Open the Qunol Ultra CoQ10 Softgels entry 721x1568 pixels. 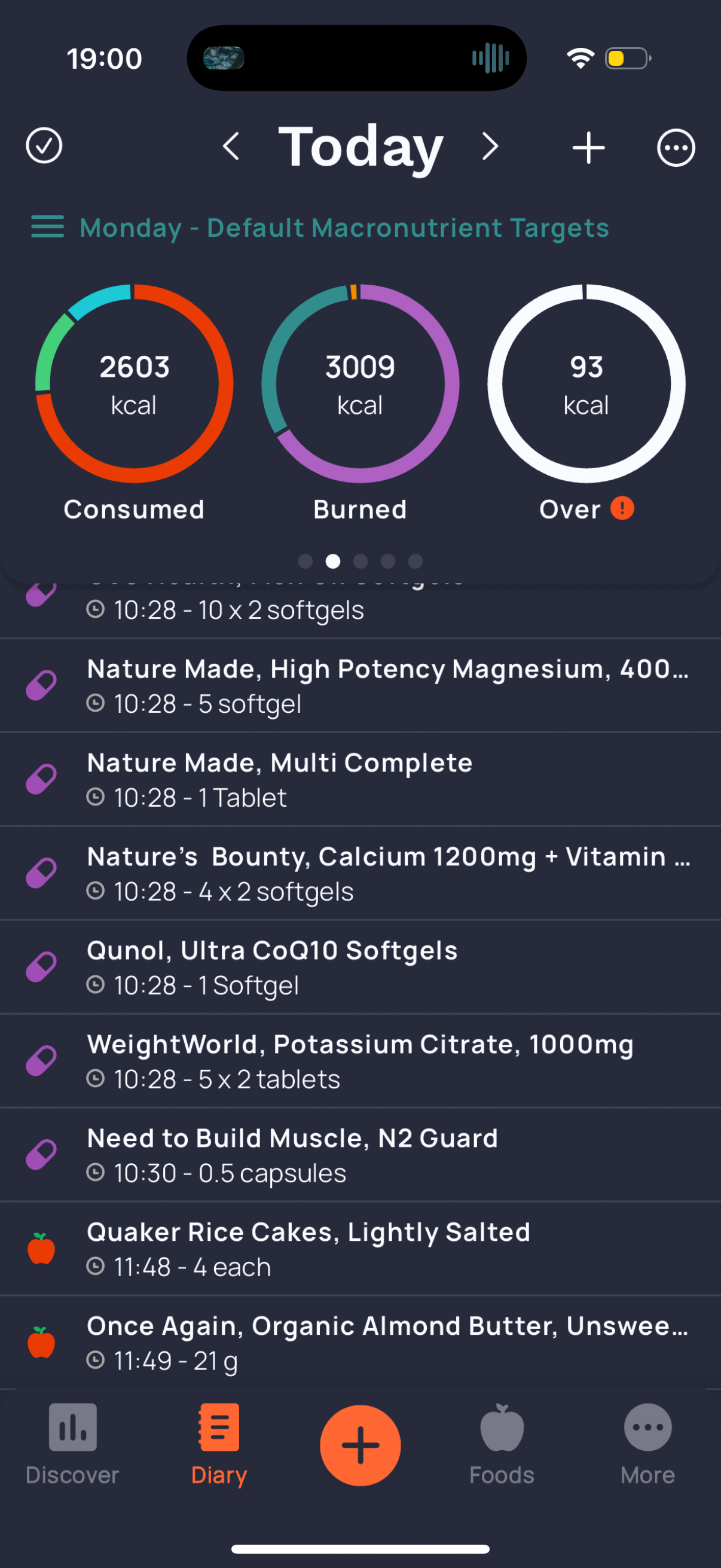(x=360, y=966)
